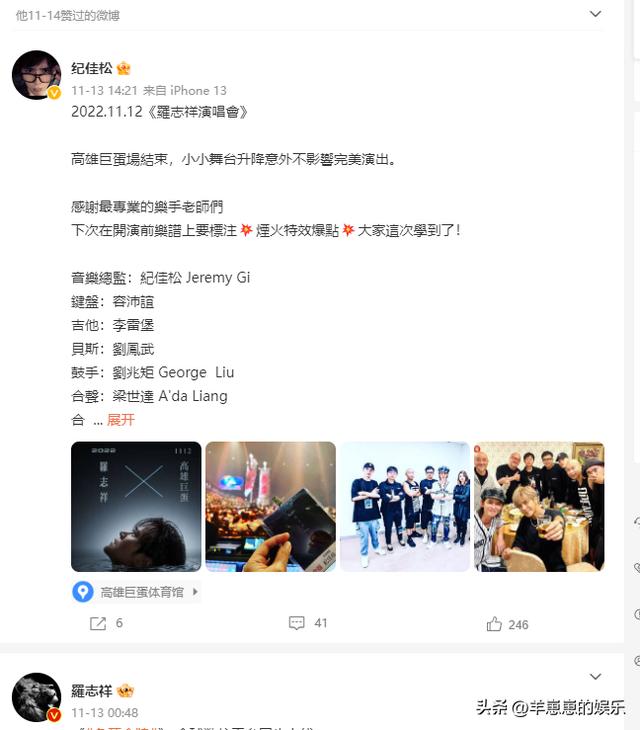Expand the full post text with 展开
640x730 pixels.
(120, 420)
